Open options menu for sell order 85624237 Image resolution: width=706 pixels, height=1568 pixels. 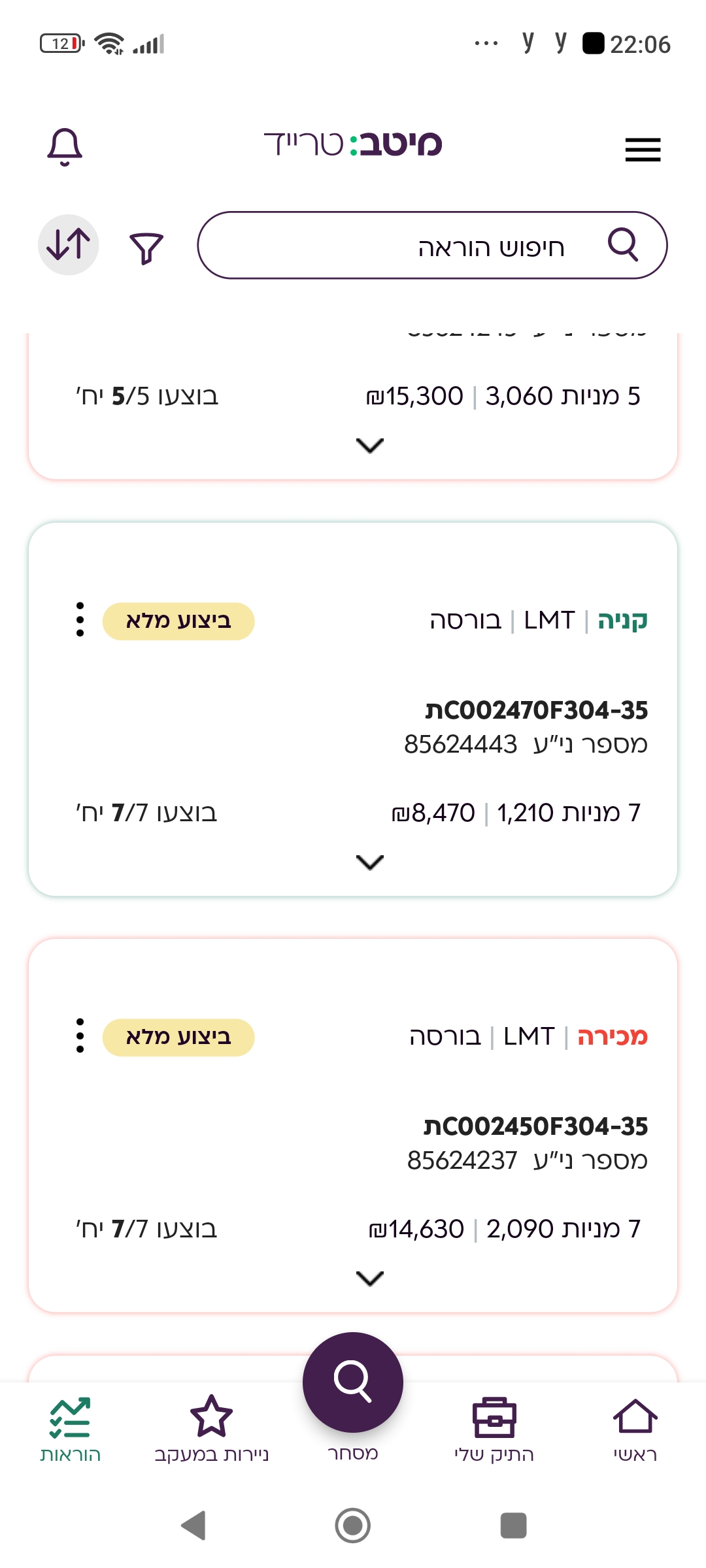[x=80, y=1036]
